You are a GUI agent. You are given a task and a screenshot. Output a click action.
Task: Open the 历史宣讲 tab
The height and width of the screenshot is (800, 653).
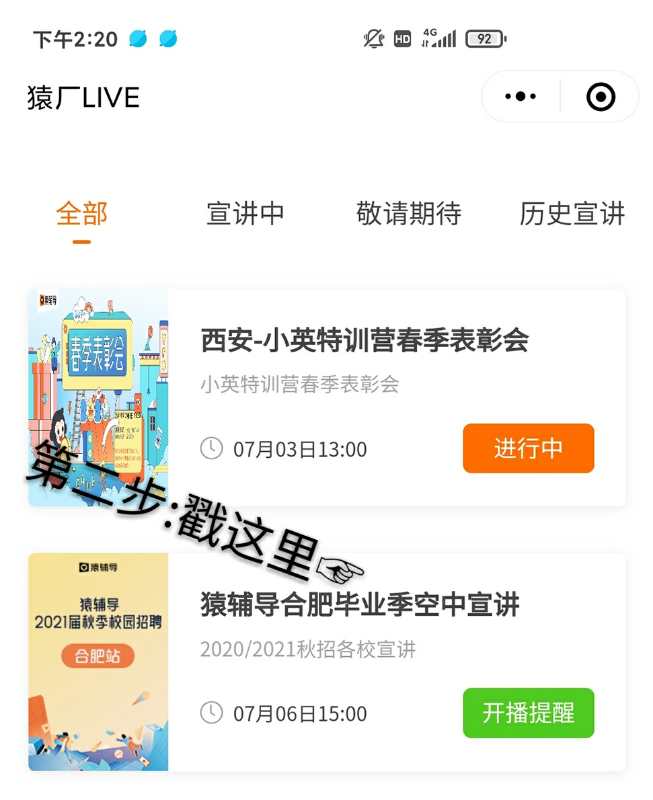click(572, 213)
